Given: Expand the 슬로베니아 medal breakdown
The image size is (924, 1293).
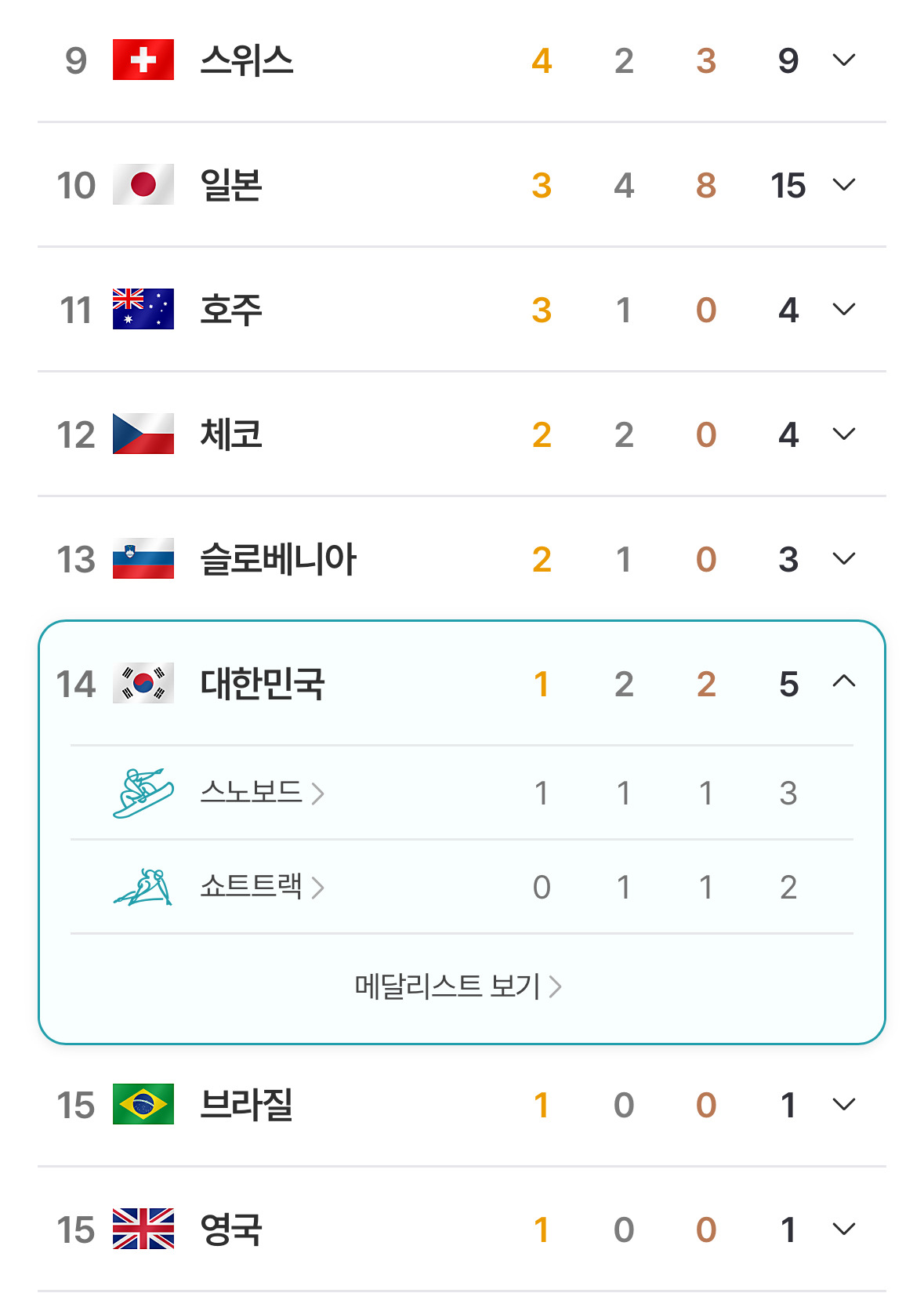Looking at the screenshot, I should tap(843, 559).
